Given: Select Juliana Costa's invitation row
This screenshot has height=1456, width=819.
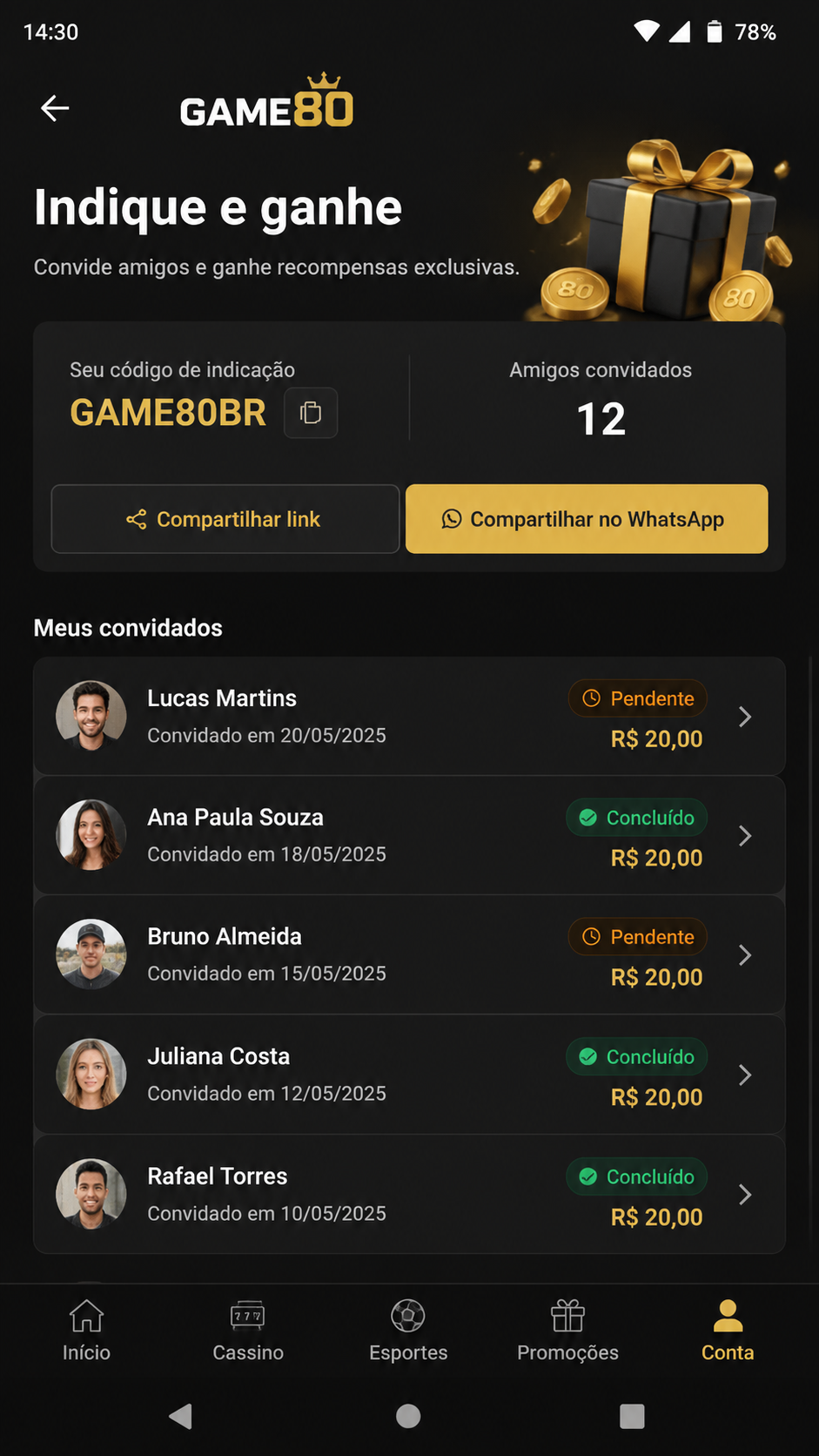Looking at the screenshot, I should click(409, 1075).
